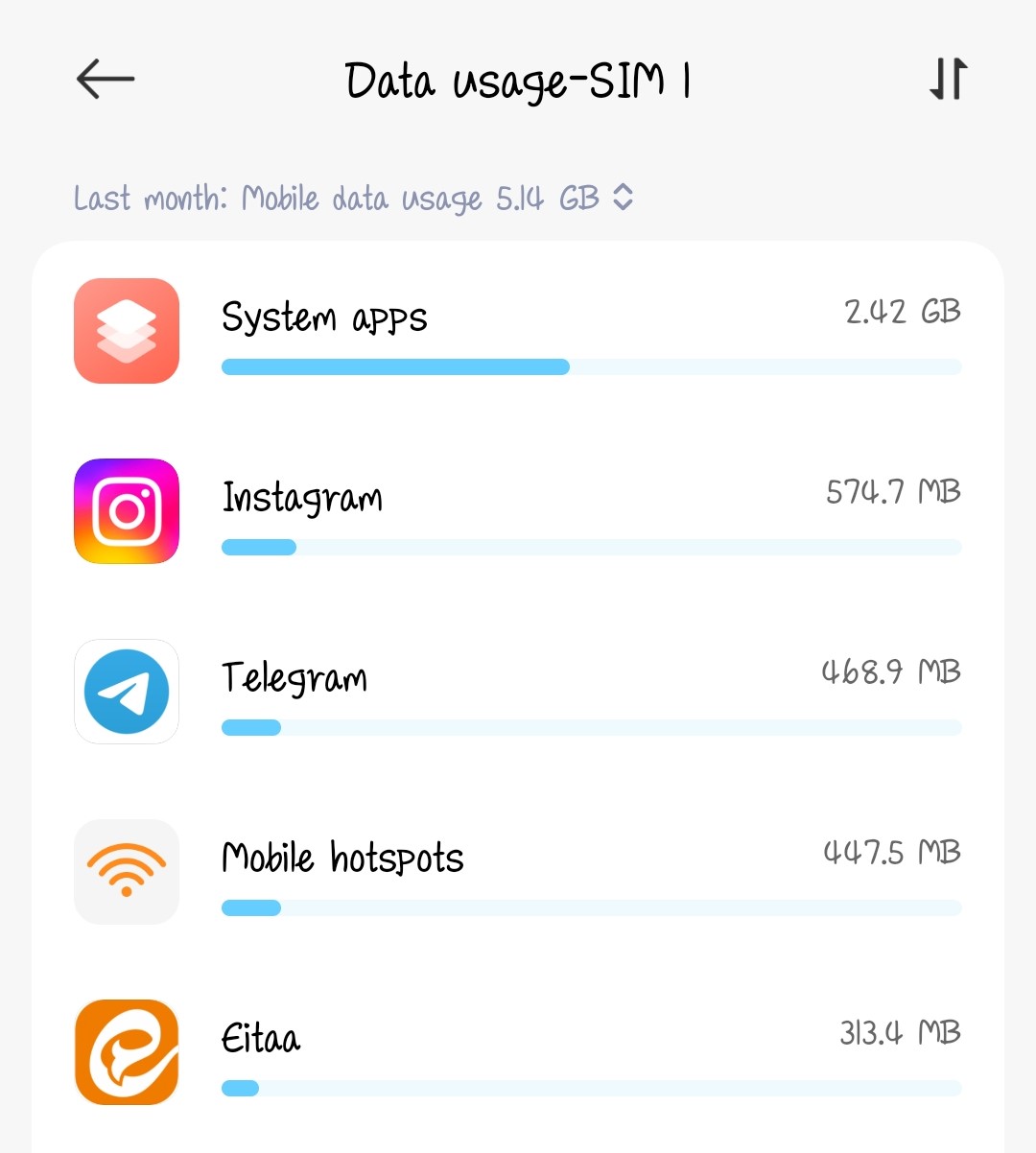
Task: Open the data period selector chevron
Action: tap(624, 197)
